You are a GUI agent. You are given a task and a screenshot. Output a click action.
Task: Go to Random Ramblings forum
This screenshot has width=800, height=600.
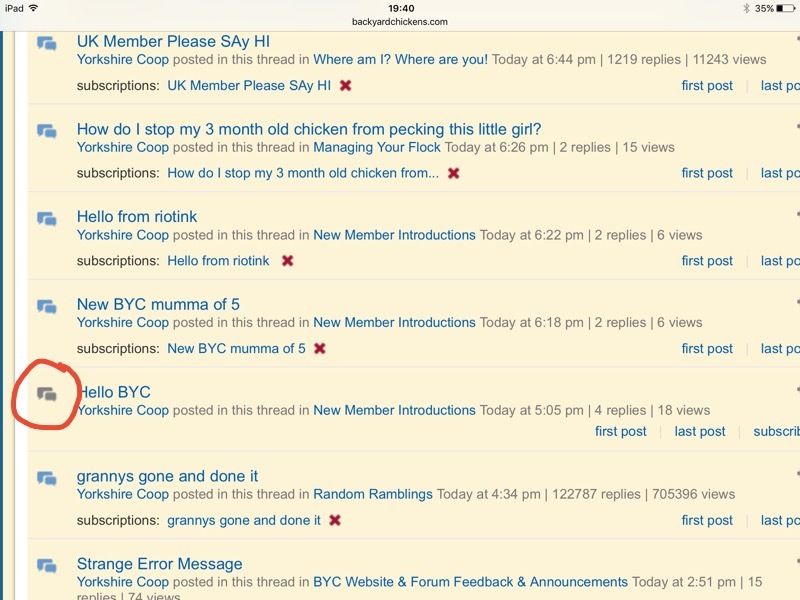point(373,494)
